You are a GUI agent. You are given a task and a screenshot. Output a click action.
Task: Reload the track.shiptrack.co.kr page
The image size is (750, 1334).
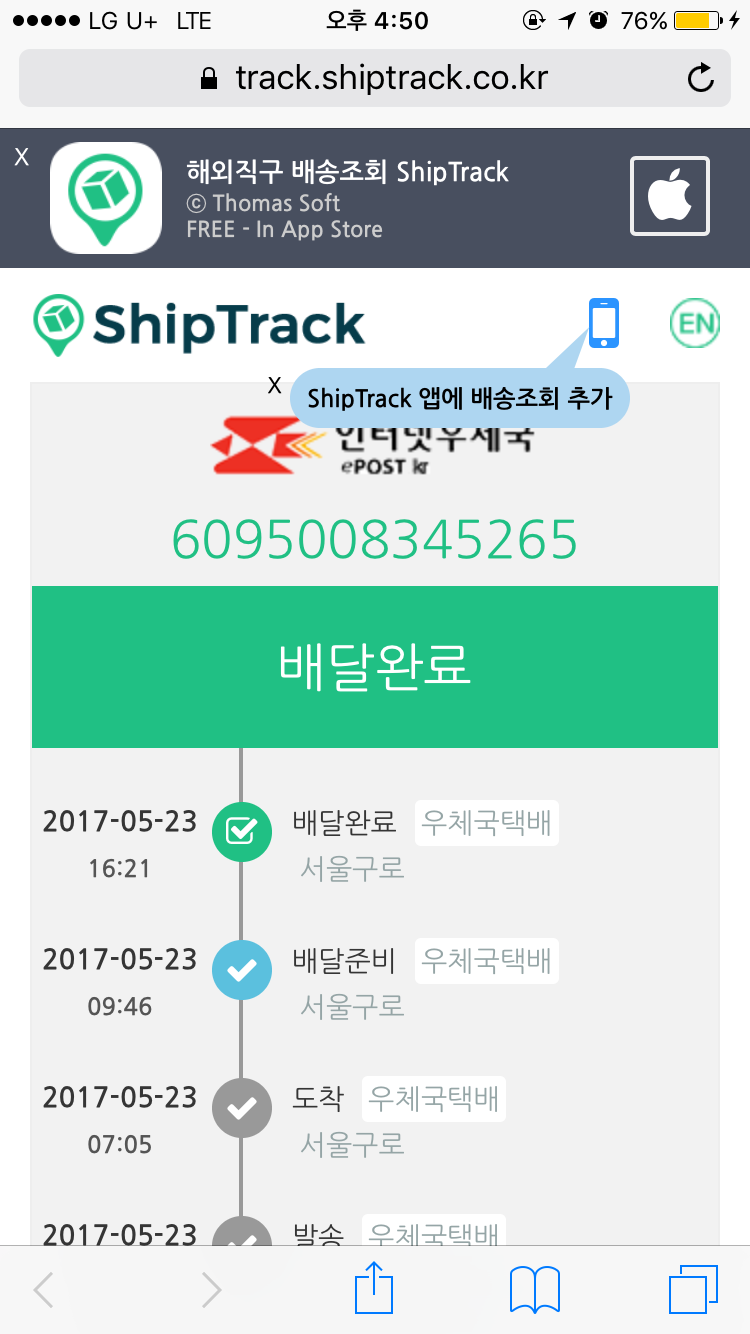point(701,78)
